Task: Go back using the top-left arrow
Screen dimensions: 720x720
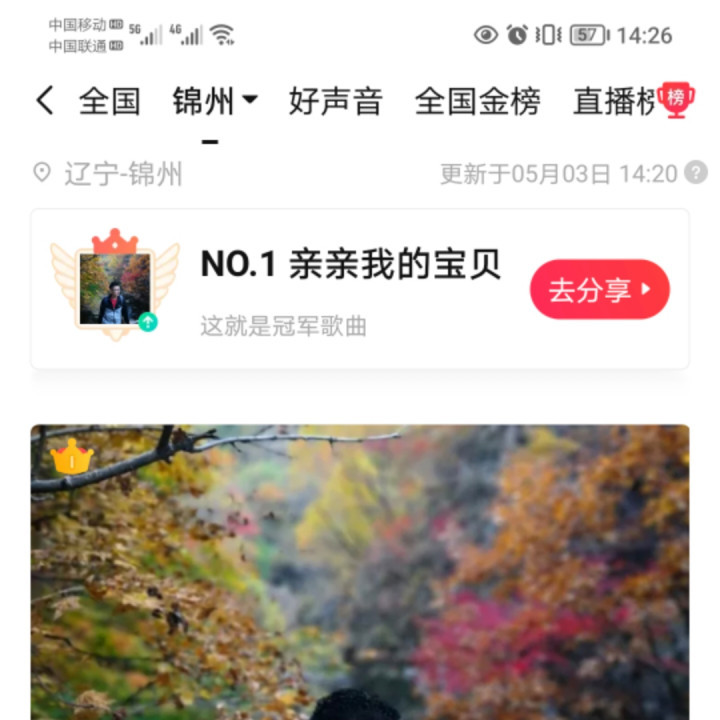Action: (44, 101)
